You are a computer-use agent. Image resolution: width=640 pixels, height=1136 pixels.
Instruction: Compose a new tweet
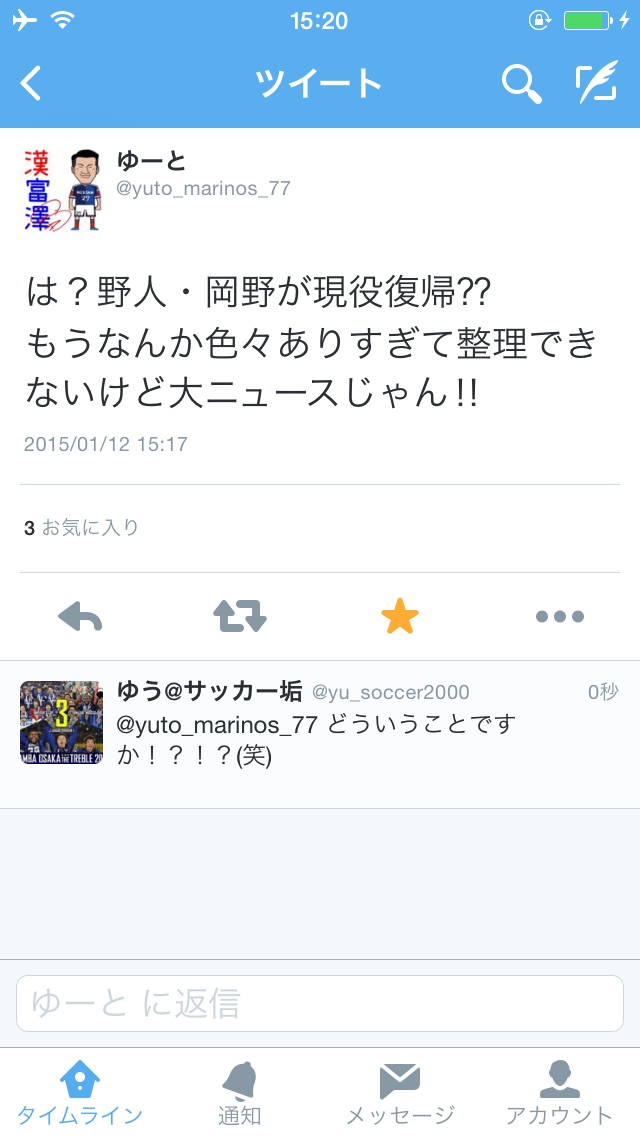597,84
